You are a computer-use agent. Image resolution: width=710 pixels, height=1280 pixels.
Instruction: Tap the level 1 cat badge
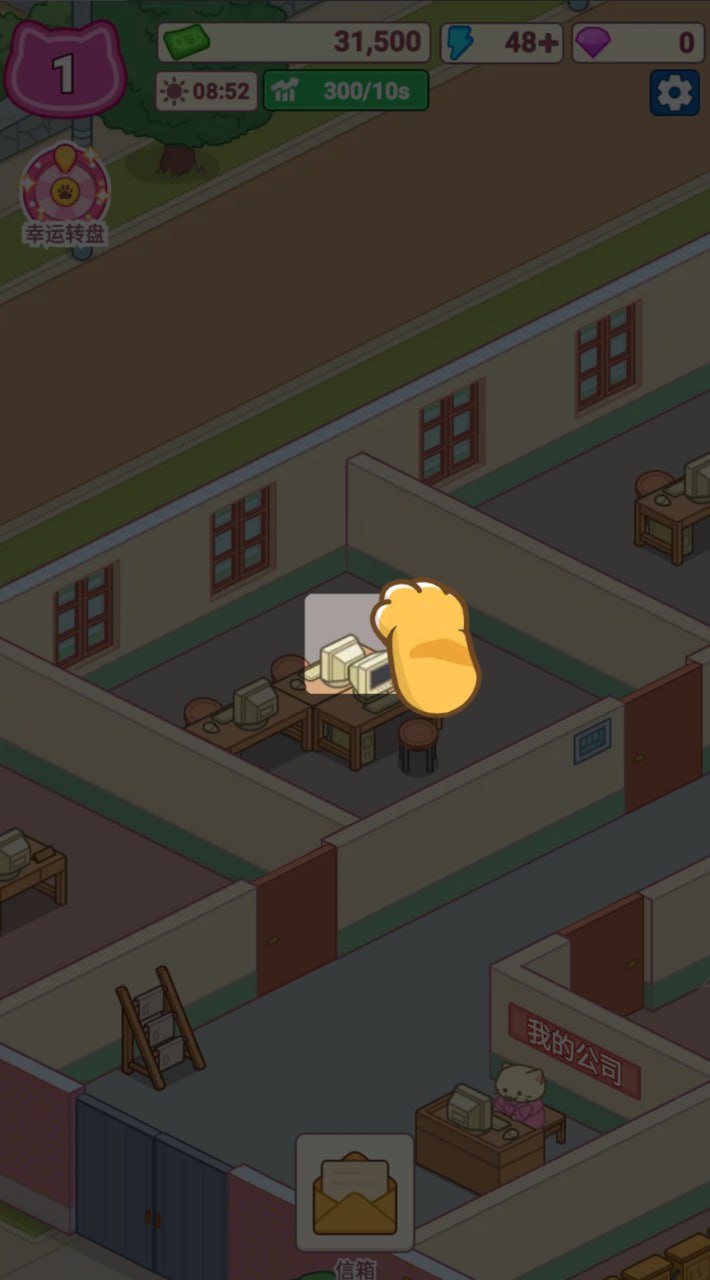pos(64,72)
